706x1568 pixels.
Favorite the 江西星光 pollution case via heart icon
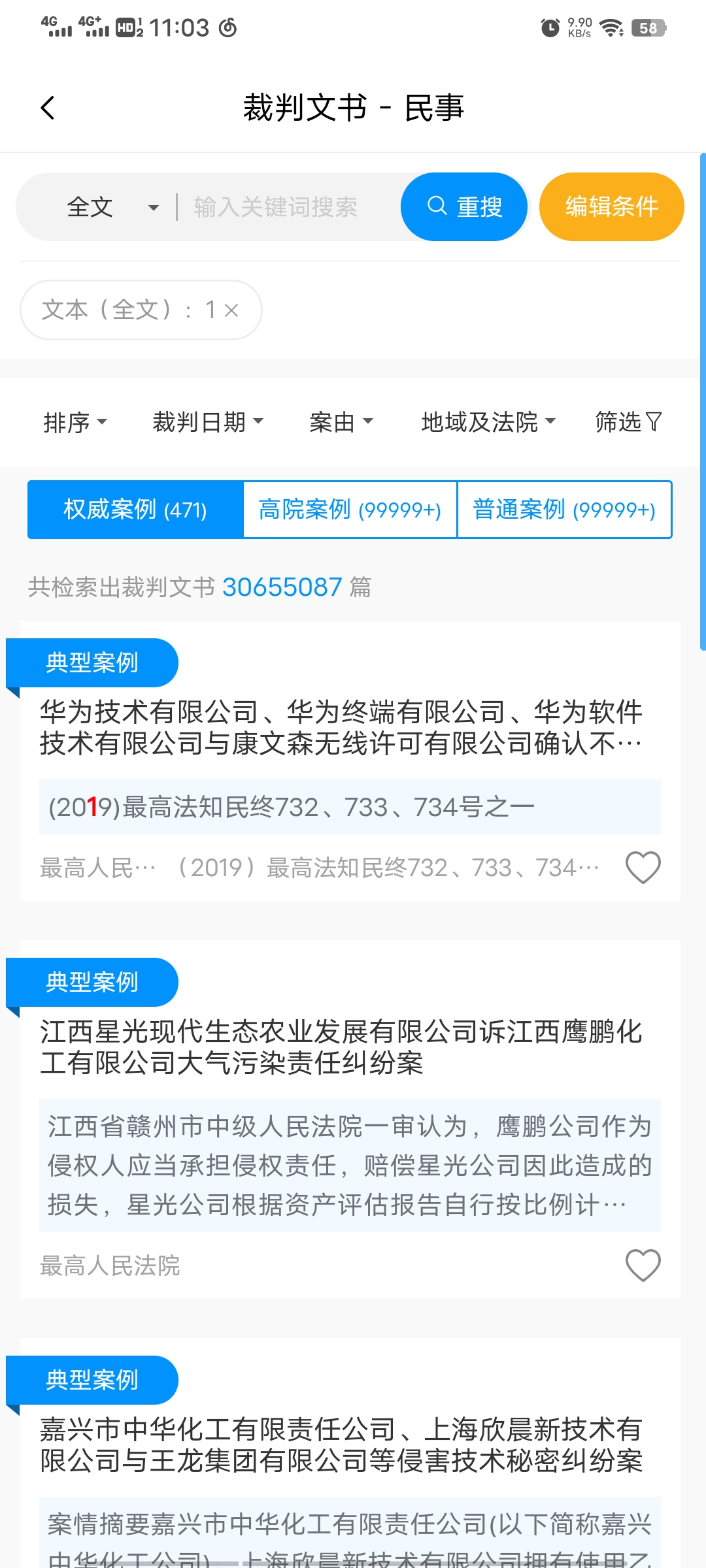click(642, 1264)
